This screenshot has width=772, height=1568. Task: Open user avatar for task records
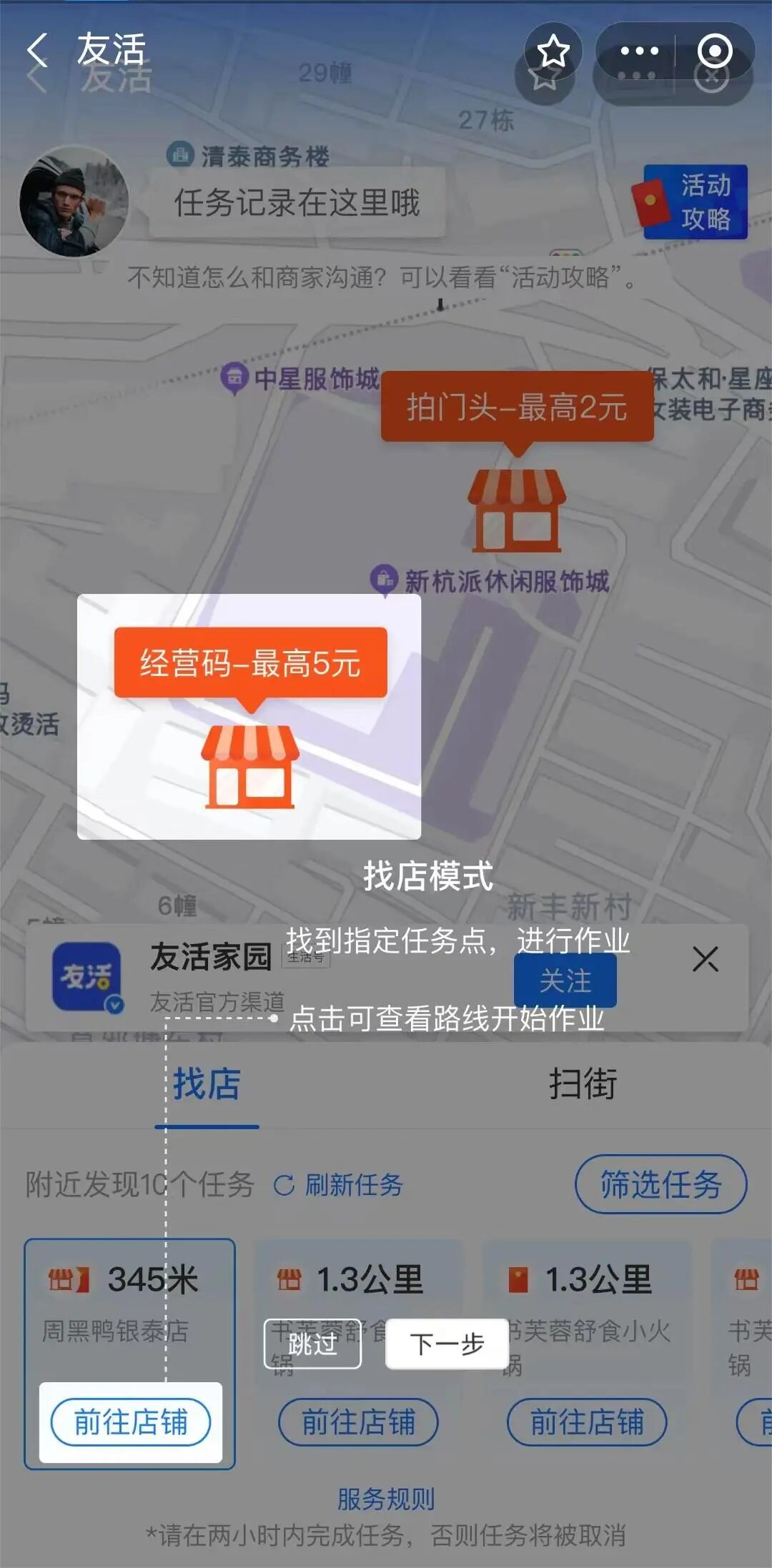pyautogui.click(x=74, y=202)
